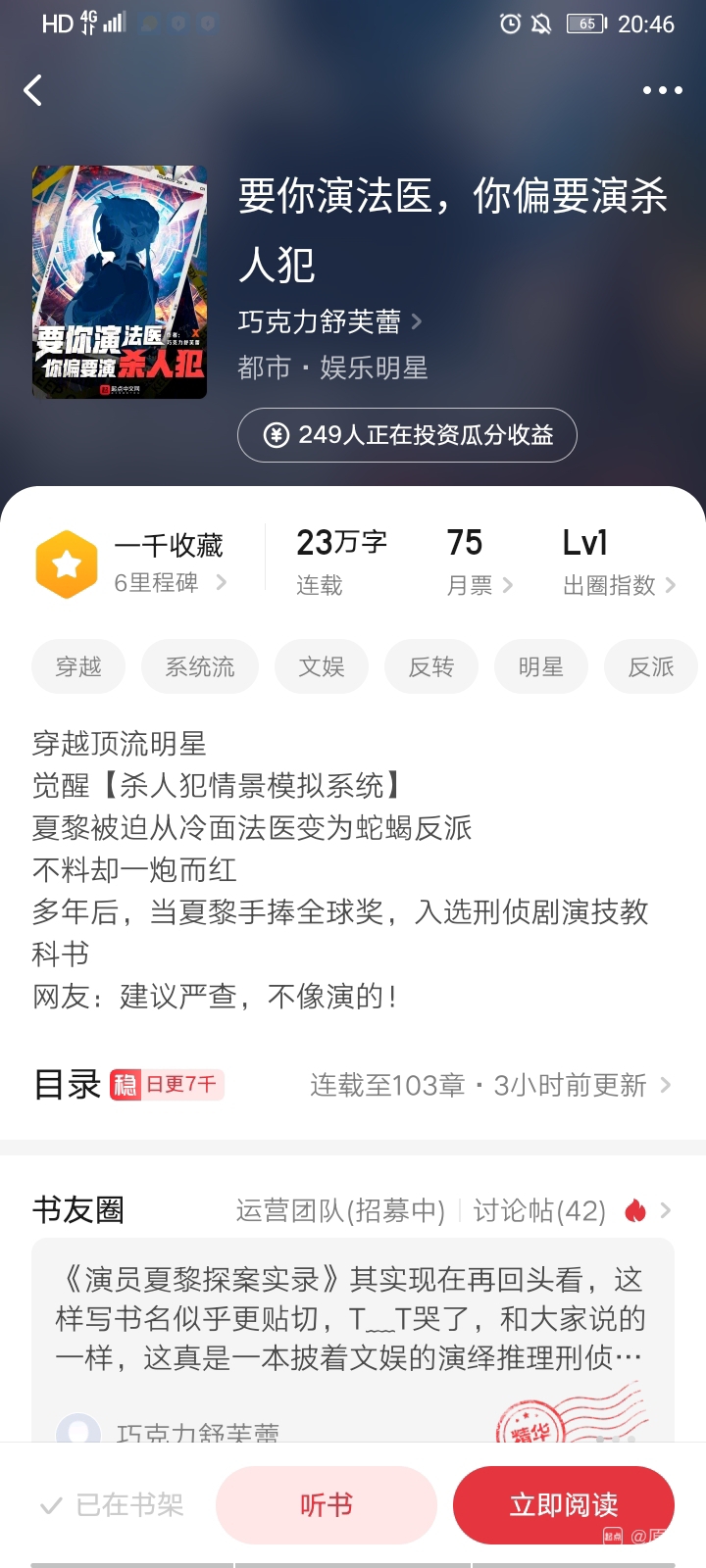The height and width of the screenshot is (1568, 706).
Task: Open the 目录 chapter list
Action: click(353, 1085)
